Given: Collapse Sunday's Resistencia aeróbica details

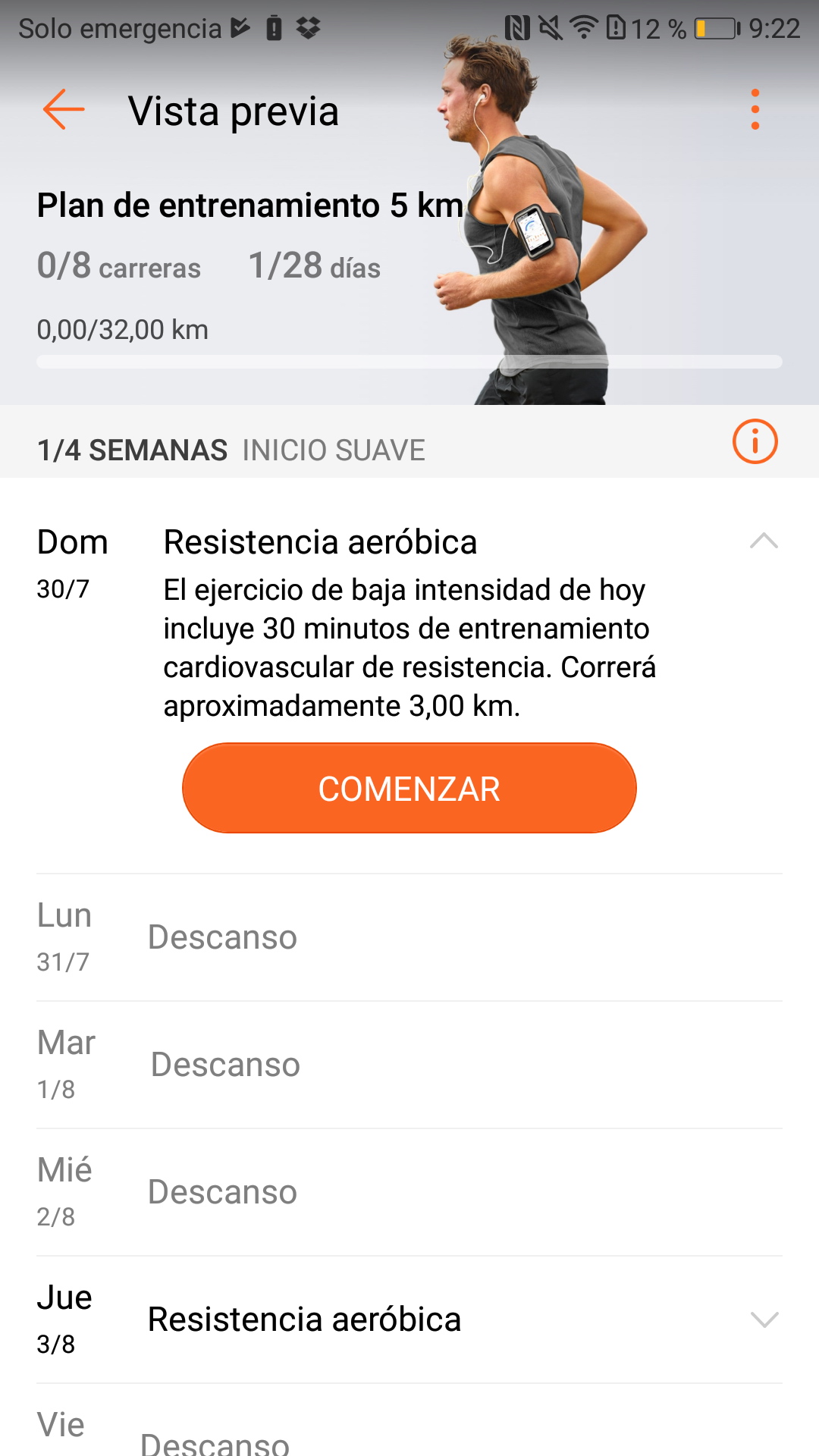Looking at the screenshot, I should click(x=764, y=541).
